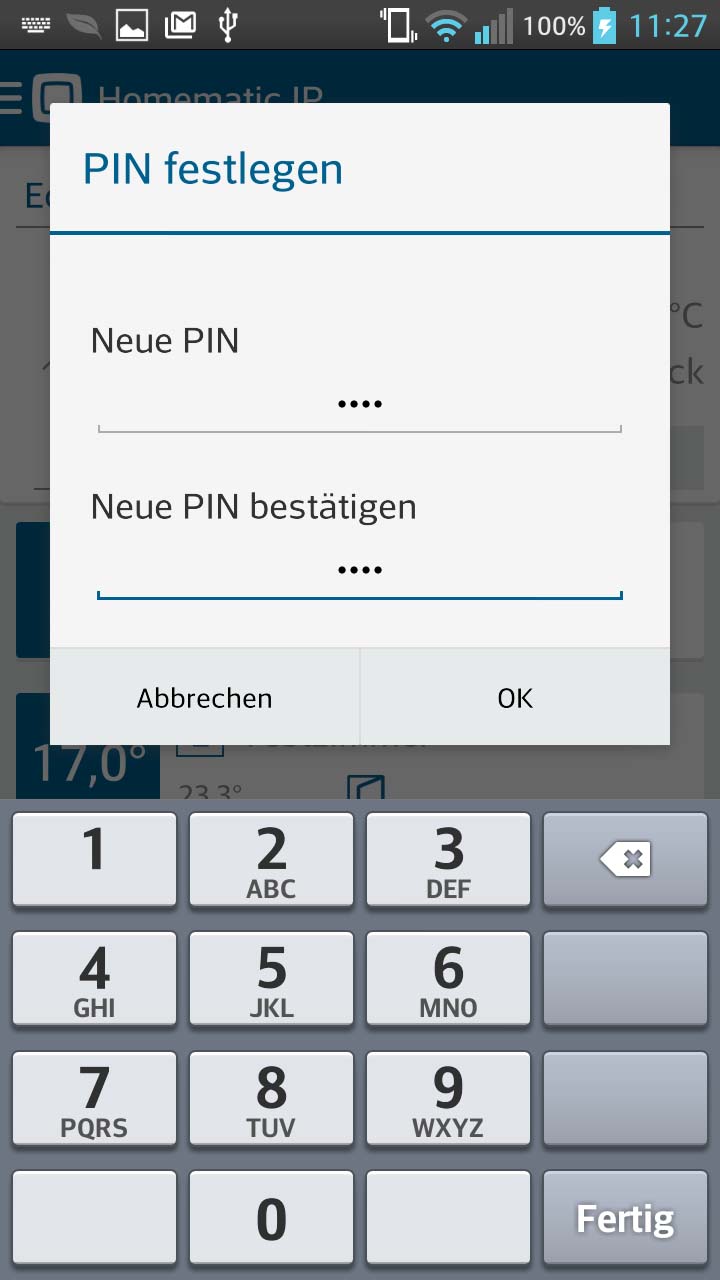This screenshot has width=720, height=1280.
Task: Delete a digit with backspace key
Action: coord(625,859)
